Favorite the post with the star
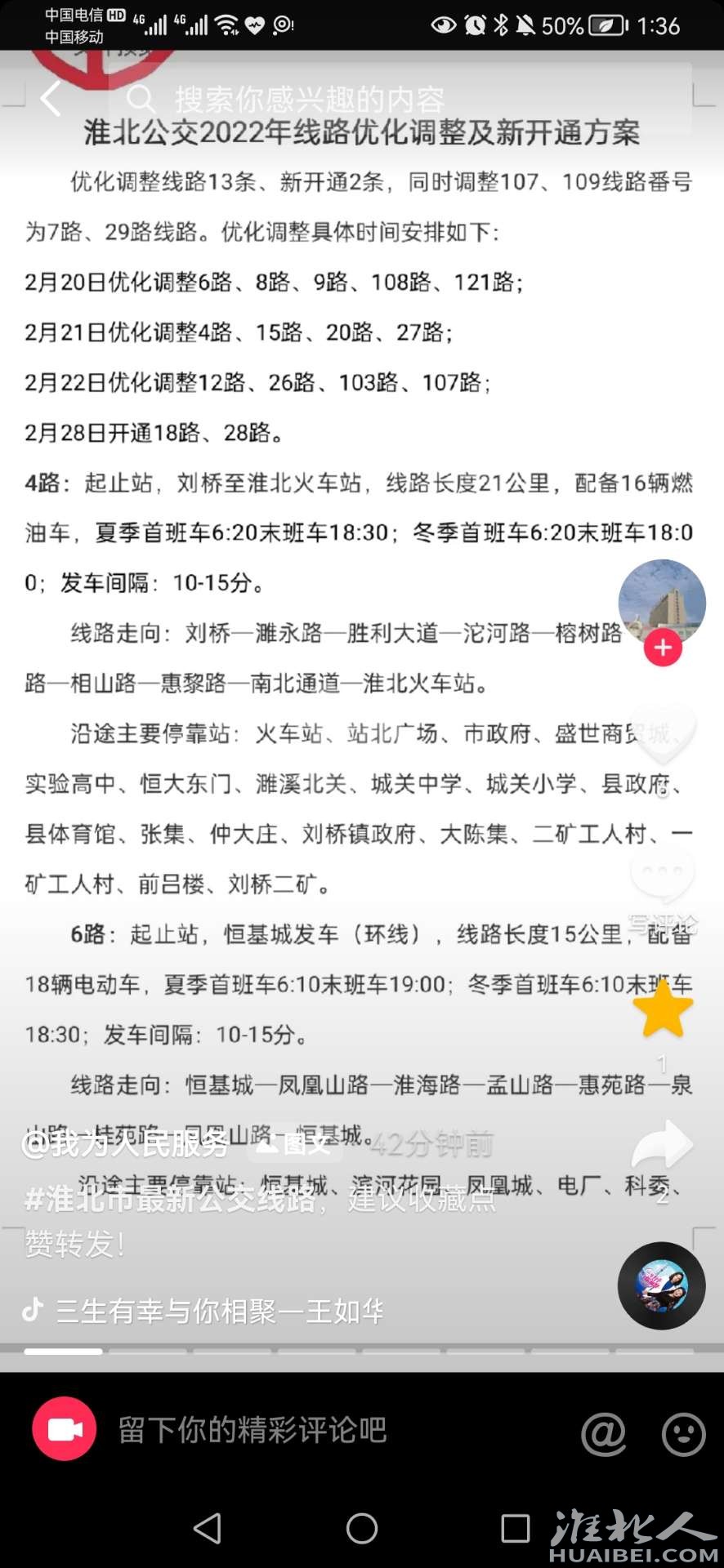The image size is (724, 1568). [x=663, y=1010]
